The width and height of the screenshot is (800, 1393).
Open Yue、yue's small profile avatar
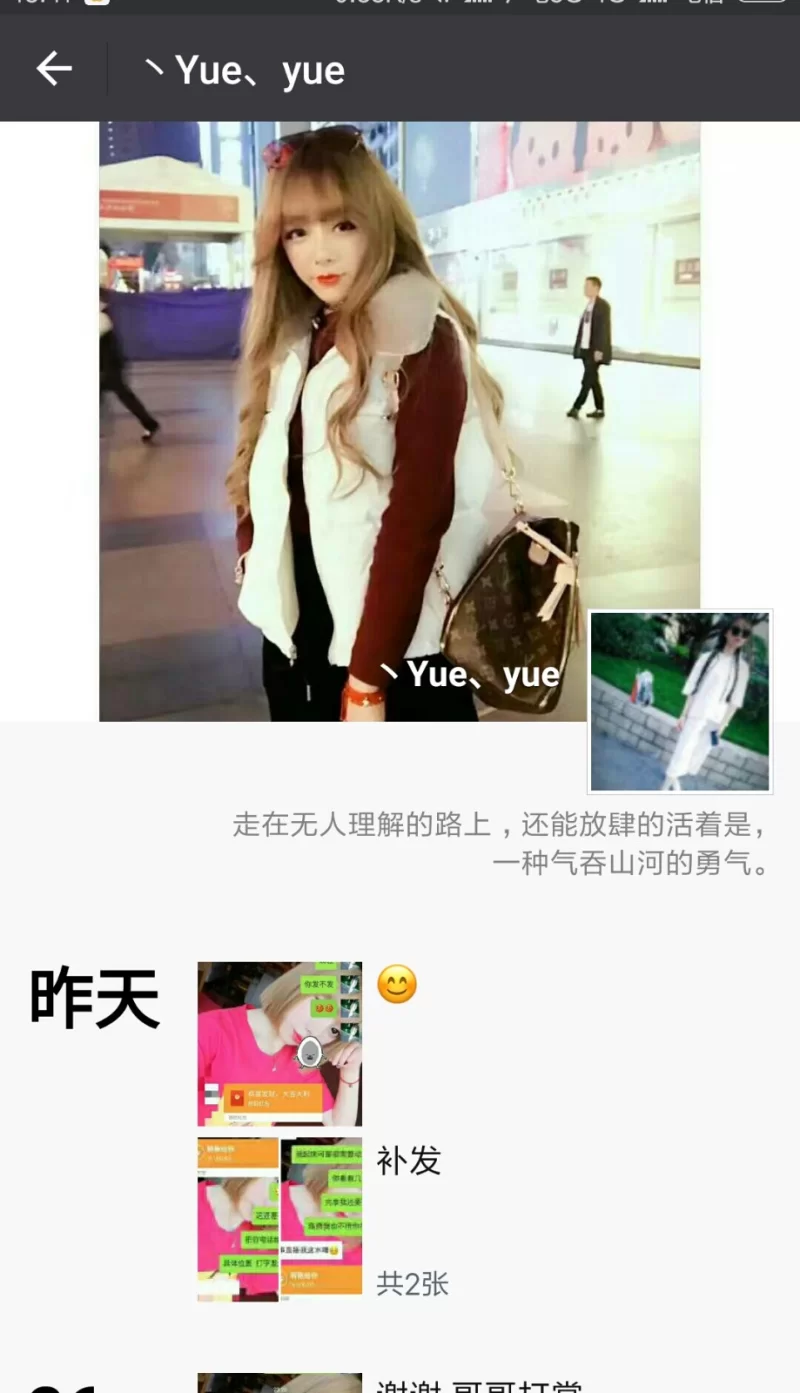point(680,701)
